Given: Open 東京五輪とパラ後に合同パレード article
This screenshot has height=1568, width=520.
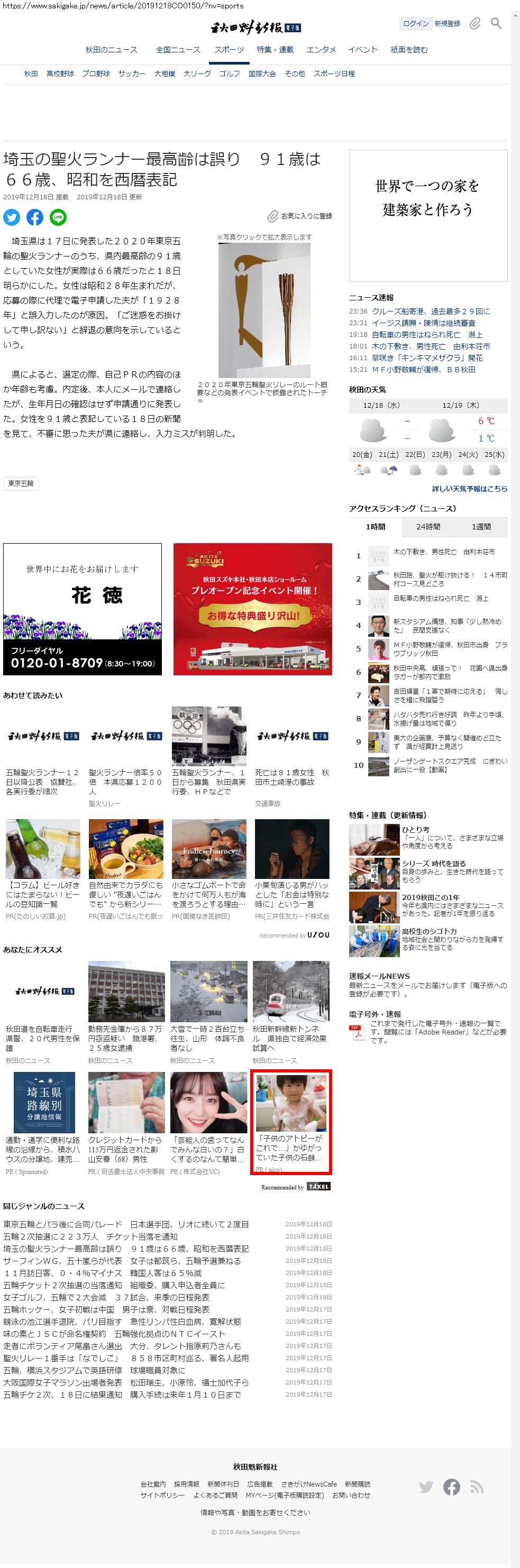Looking at the screenshot, I should click(126, 1224).
